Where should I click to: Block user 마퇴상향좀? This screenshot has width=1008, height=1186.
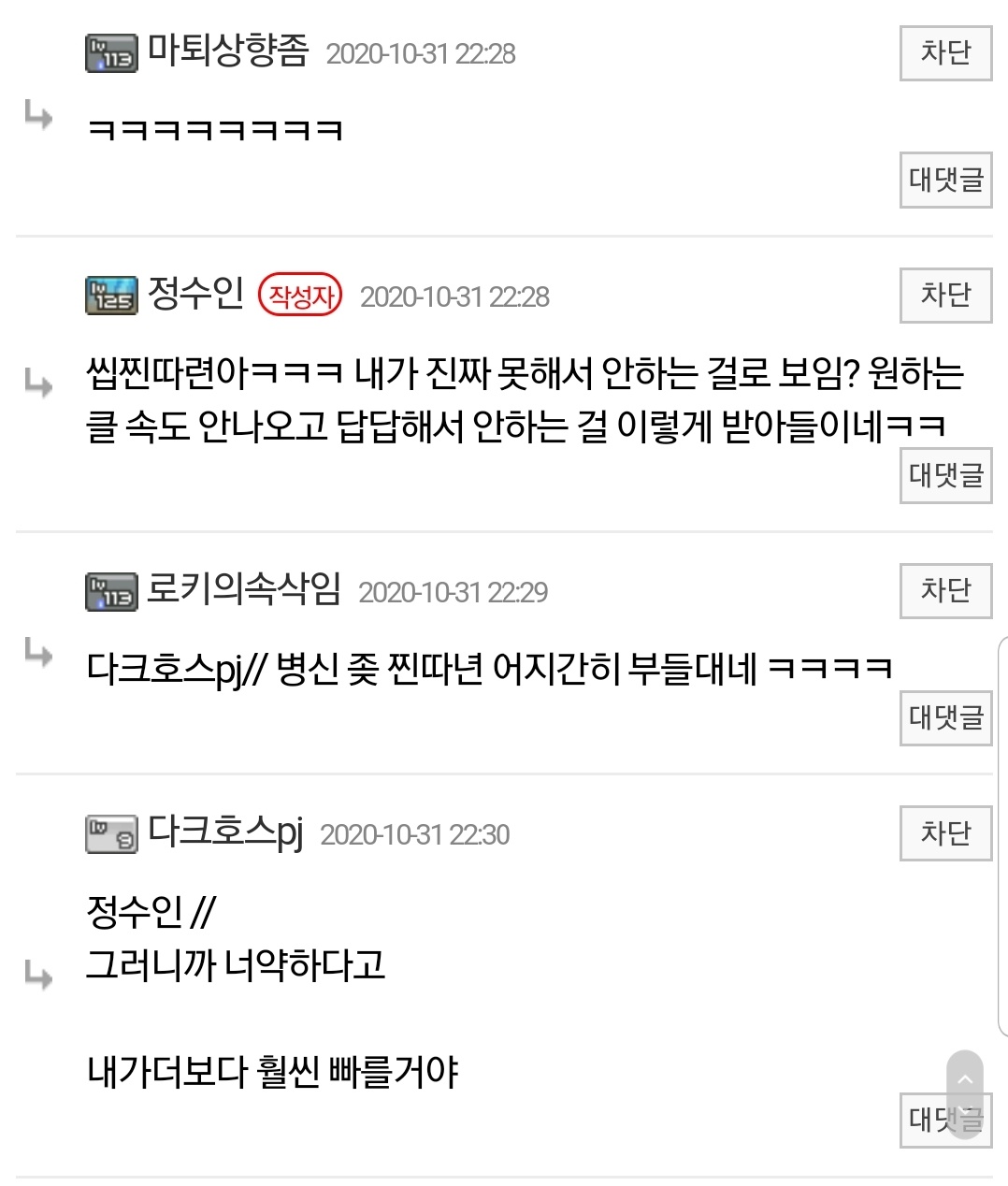pyautogui.click(x=945, y=53)
